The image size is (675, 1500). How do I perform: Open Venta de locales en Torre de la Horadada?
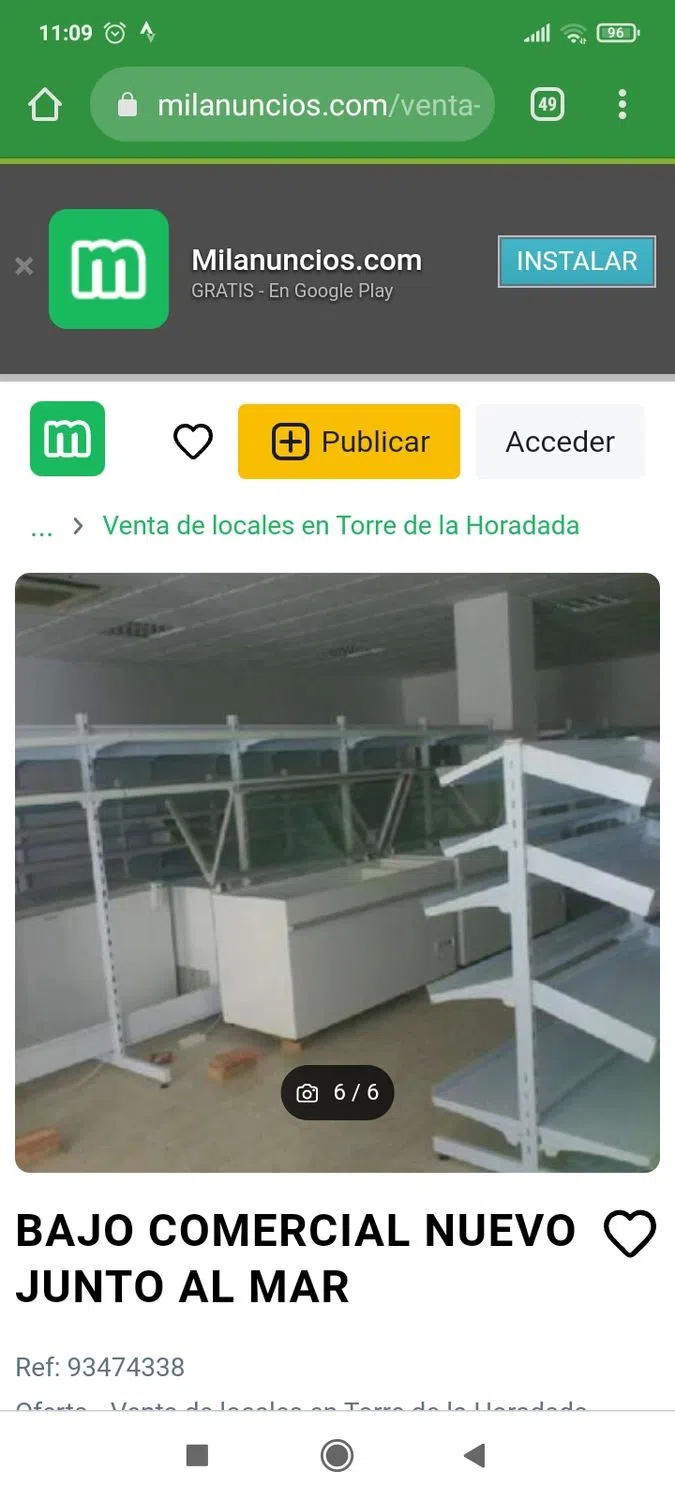[341, 526]
